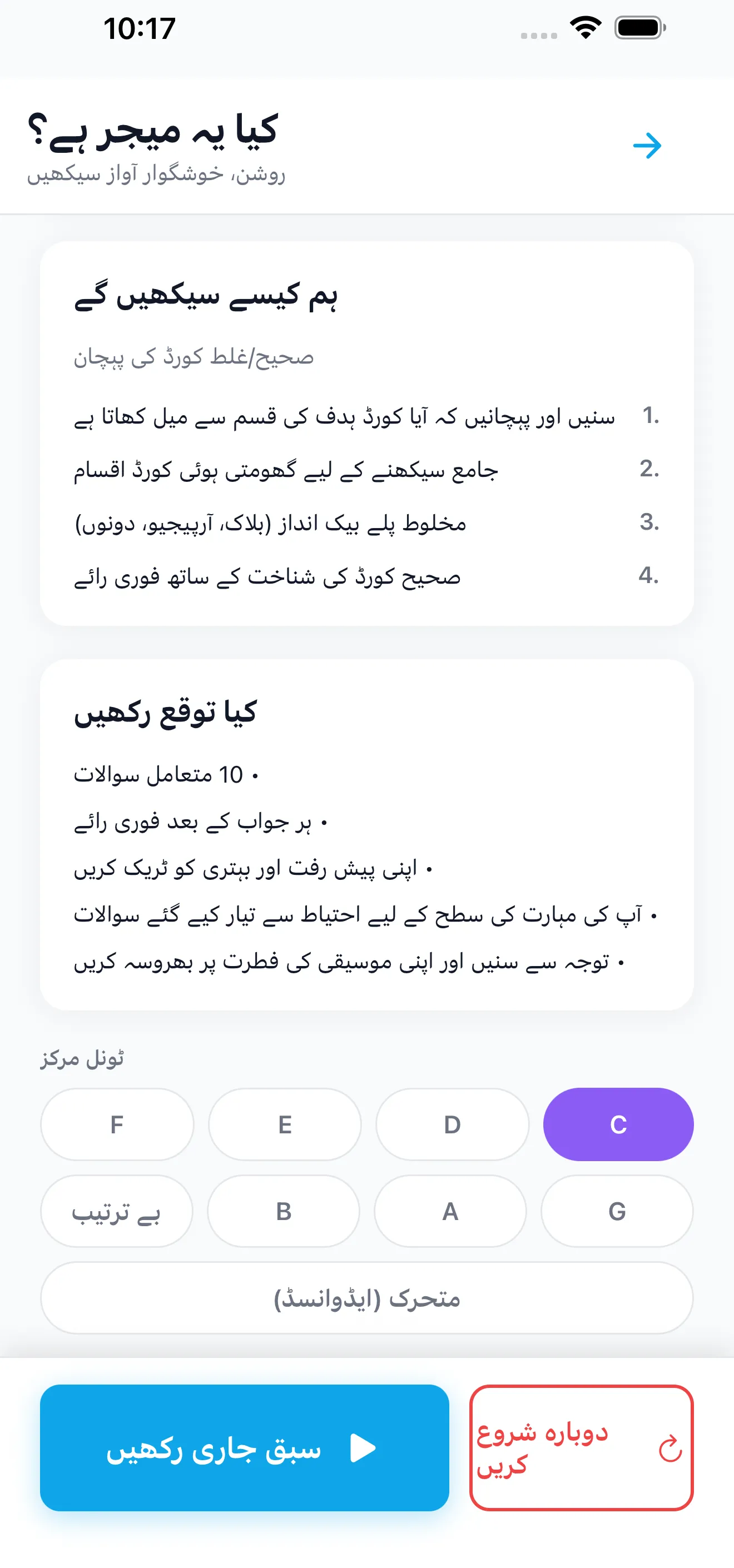The image size is (734, 1568).
Task: Deselect the highlighted tonal center C
Action: point(618,1124)
